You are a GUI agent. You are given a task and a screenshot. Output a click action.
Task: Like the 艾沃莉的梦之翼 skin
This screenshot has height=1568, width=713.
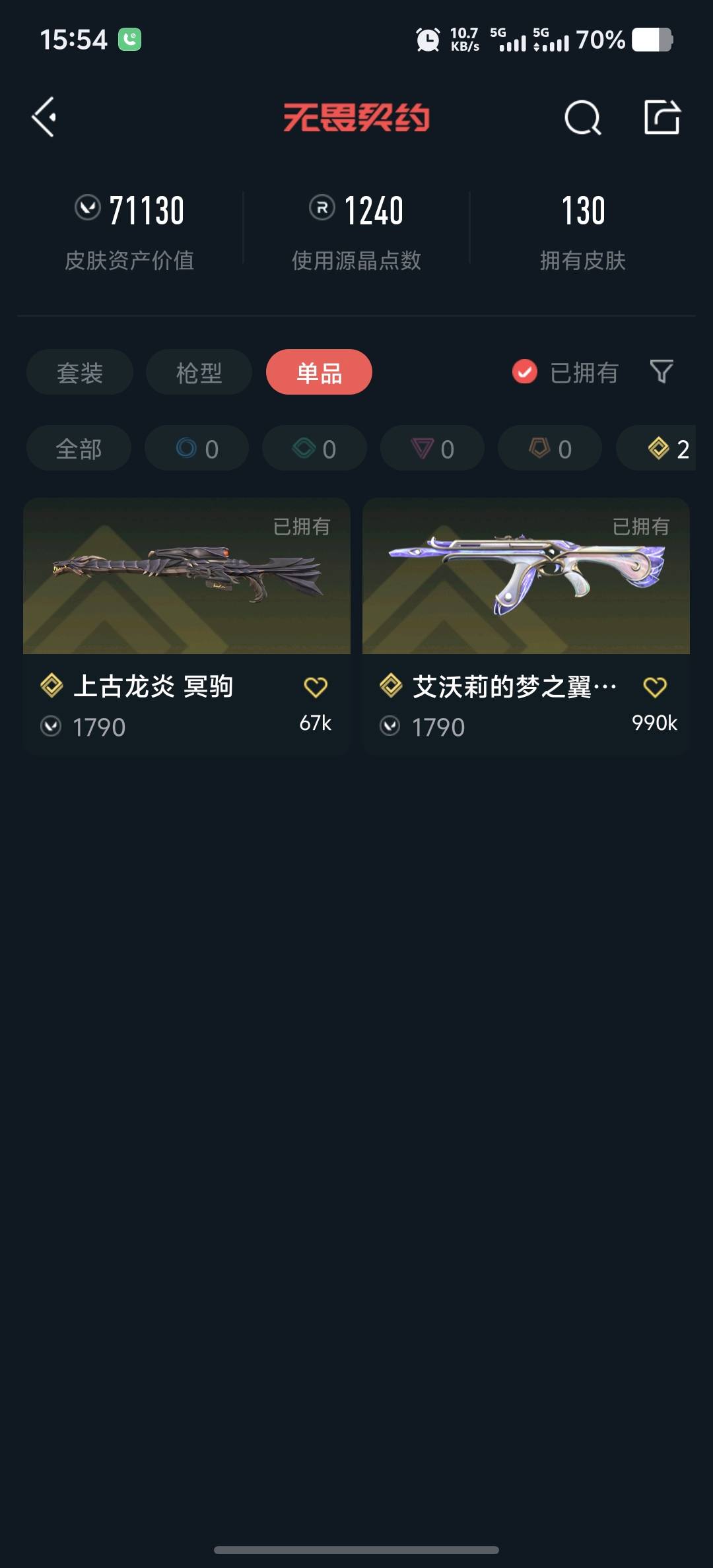pos(655,687)
